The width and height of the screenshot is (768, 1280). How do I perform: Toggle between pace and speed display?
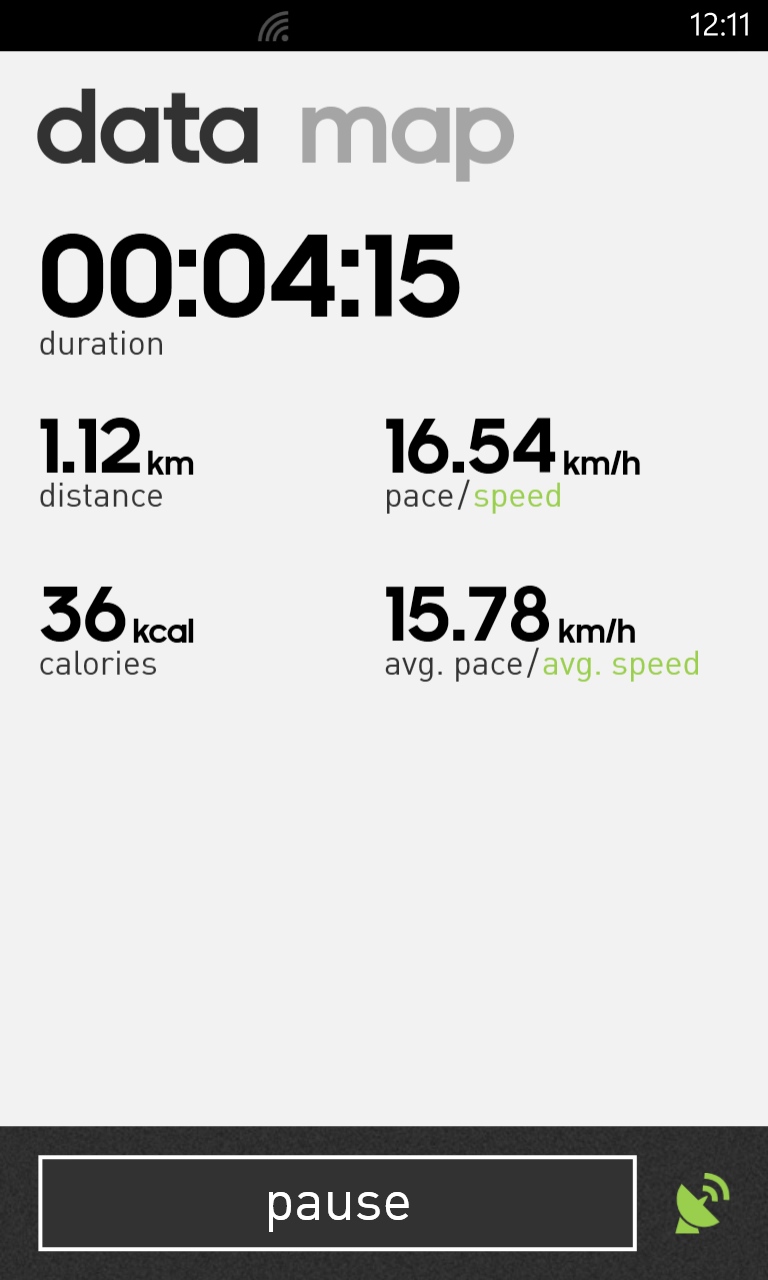[473, 497]
